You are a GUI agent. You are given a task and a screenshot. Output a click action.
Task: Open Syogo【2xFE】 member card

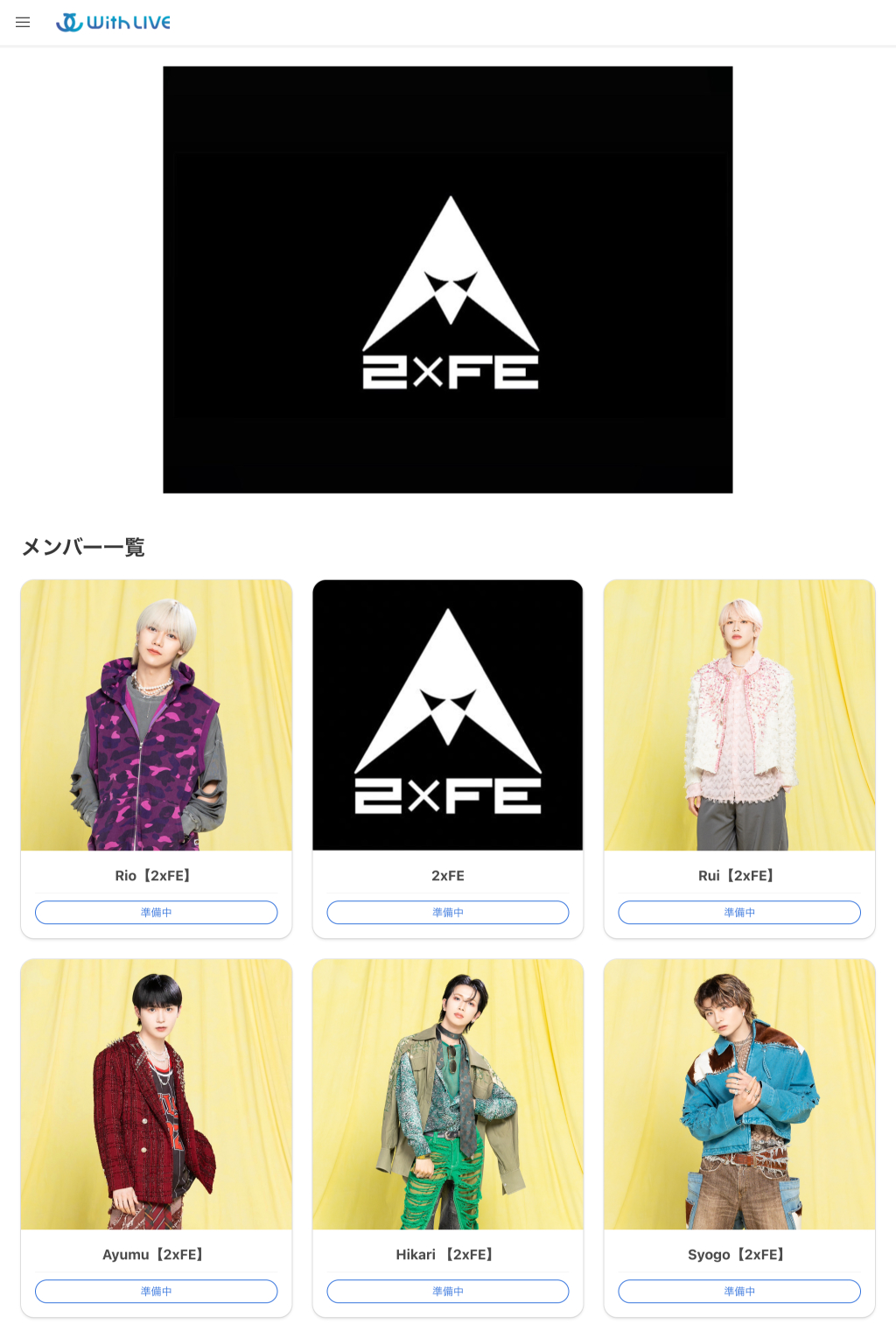[738, 1094]
